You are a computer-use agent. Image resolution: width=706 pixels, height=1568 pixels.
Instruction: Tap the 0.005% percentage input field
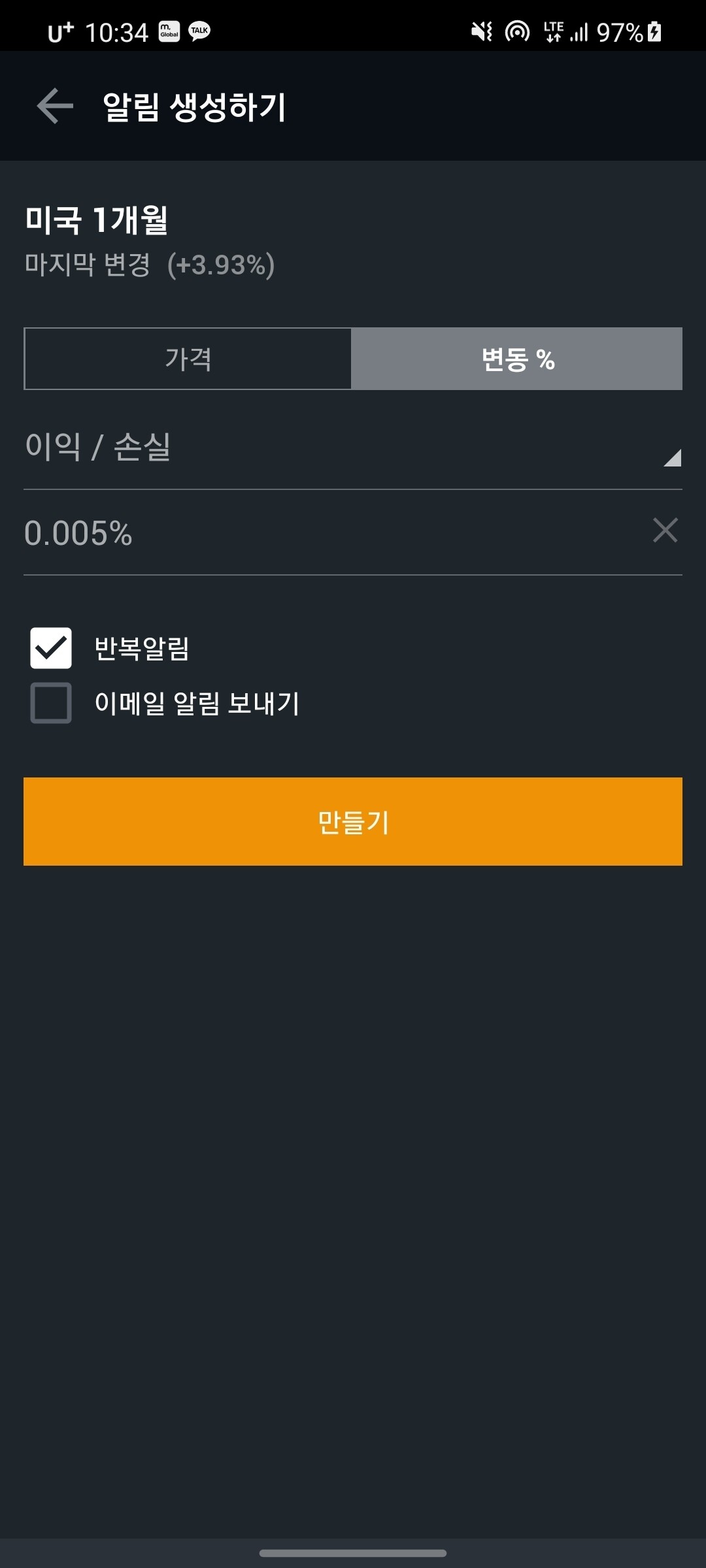pos(261,532)
